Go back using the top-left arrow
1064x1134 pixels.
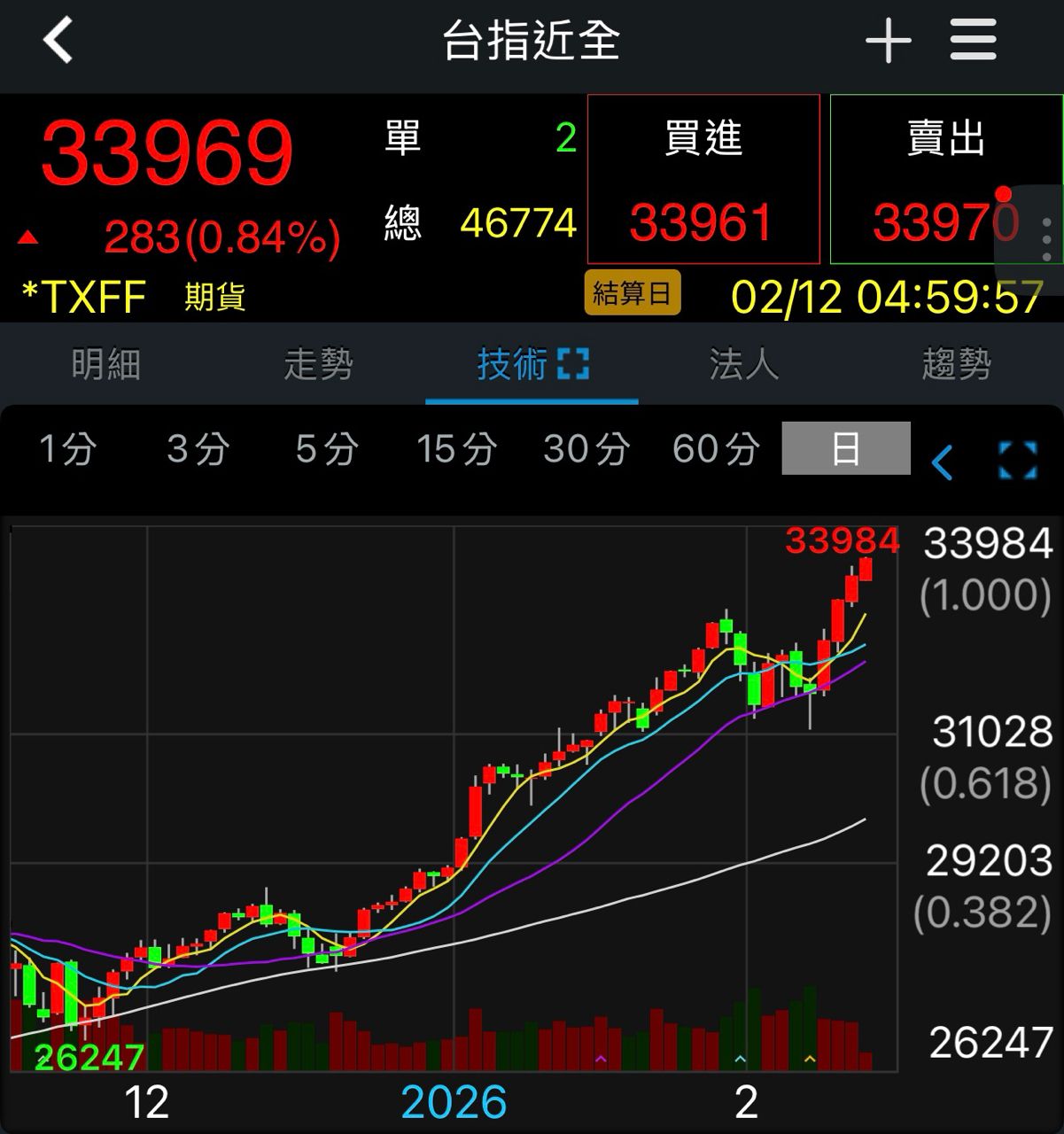(x=58, y=41)
